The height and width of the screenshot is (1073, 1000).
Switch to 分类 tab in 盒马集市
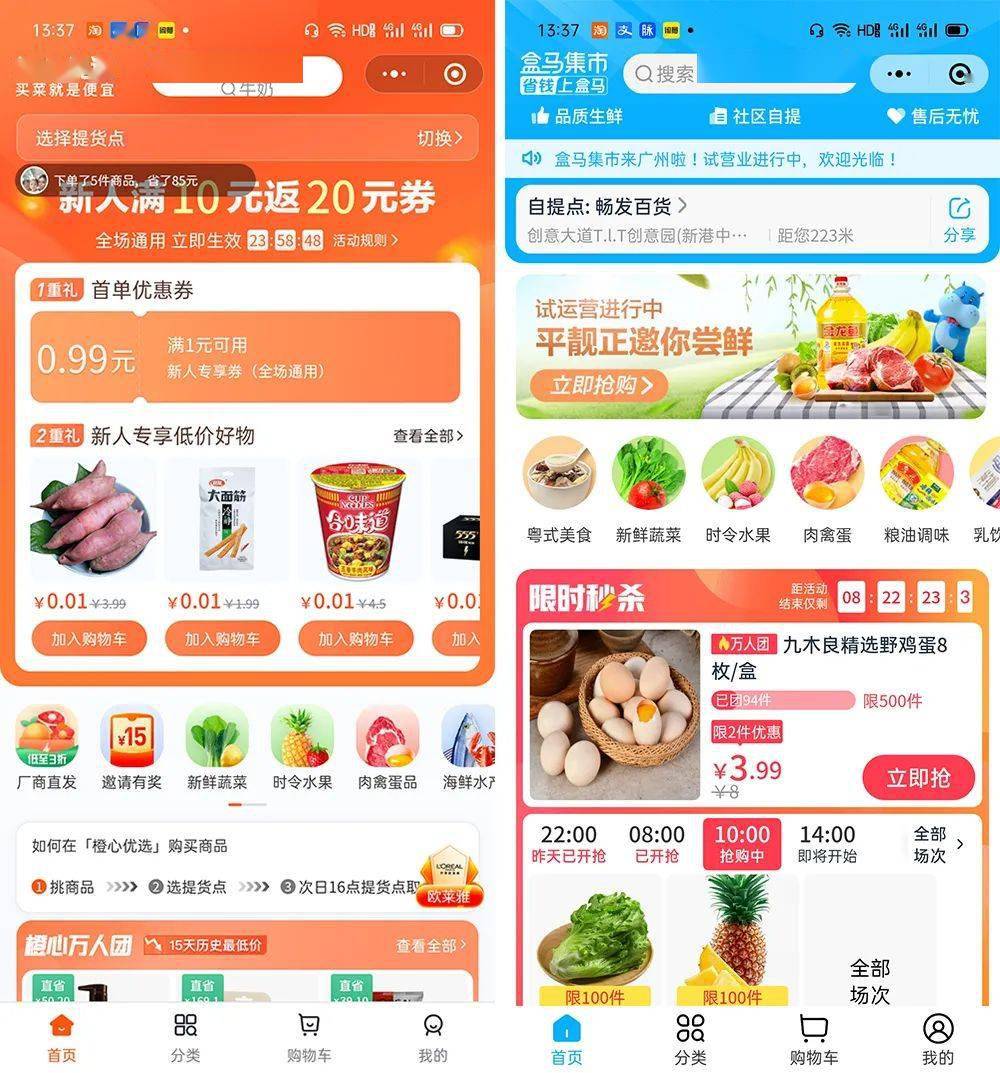pos(690,1038)
